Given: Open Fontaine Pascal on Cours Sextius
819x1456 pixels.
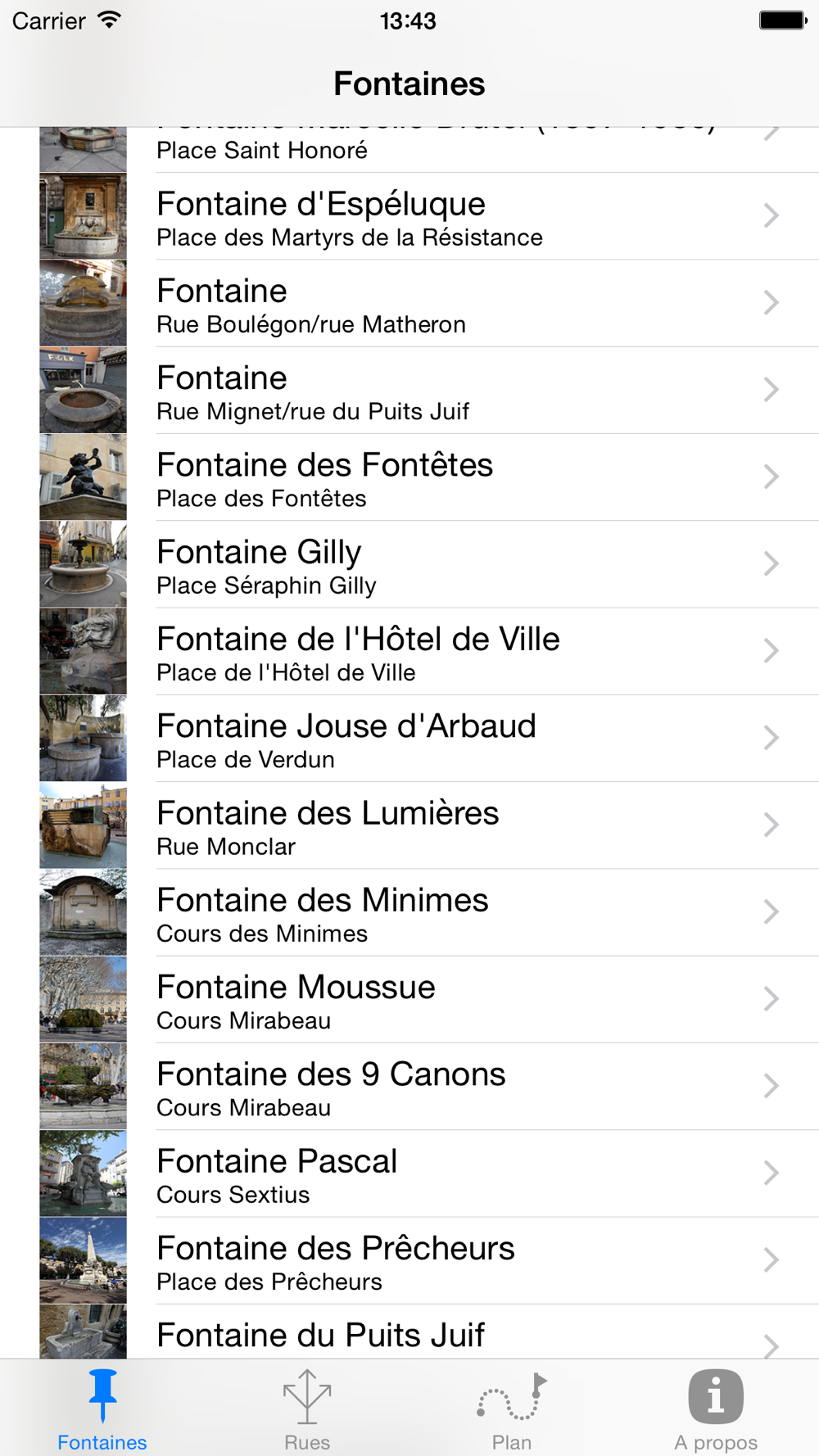Looking at the screenshot, I should point(409,1173).
